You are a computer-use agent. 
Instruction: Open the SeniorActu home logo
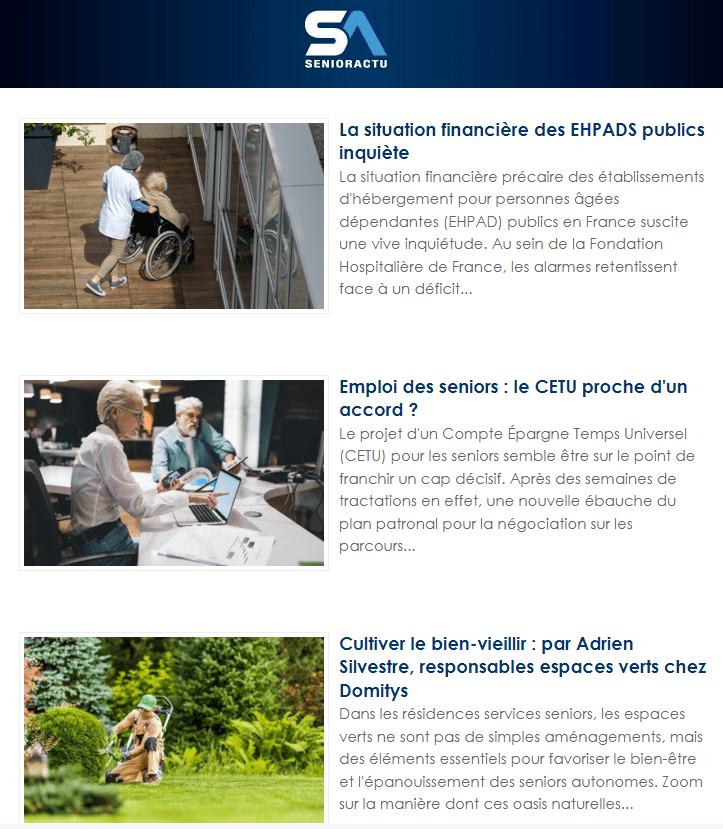(346, 42)
